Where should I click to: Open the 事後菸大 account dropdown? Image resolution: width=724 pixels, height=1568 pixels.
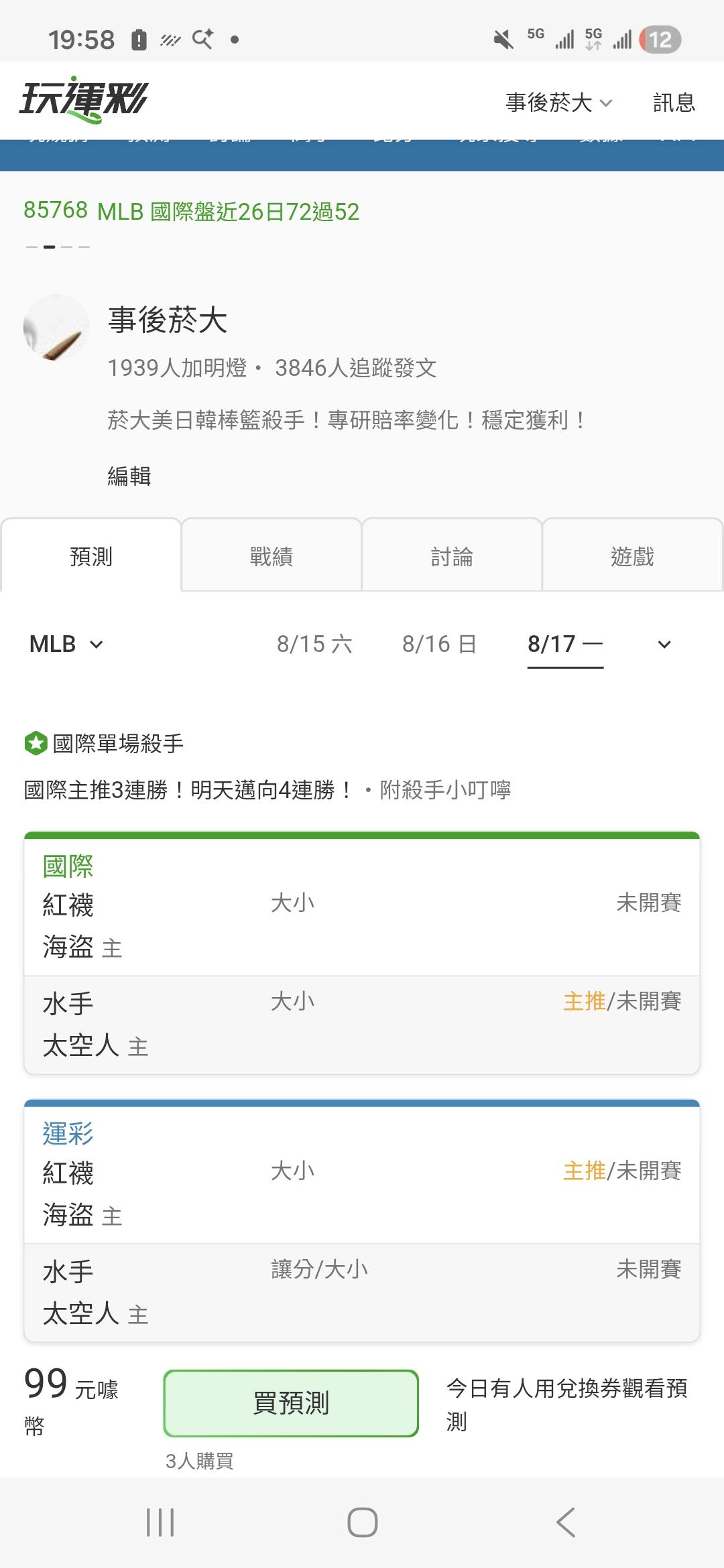point(558,103)
